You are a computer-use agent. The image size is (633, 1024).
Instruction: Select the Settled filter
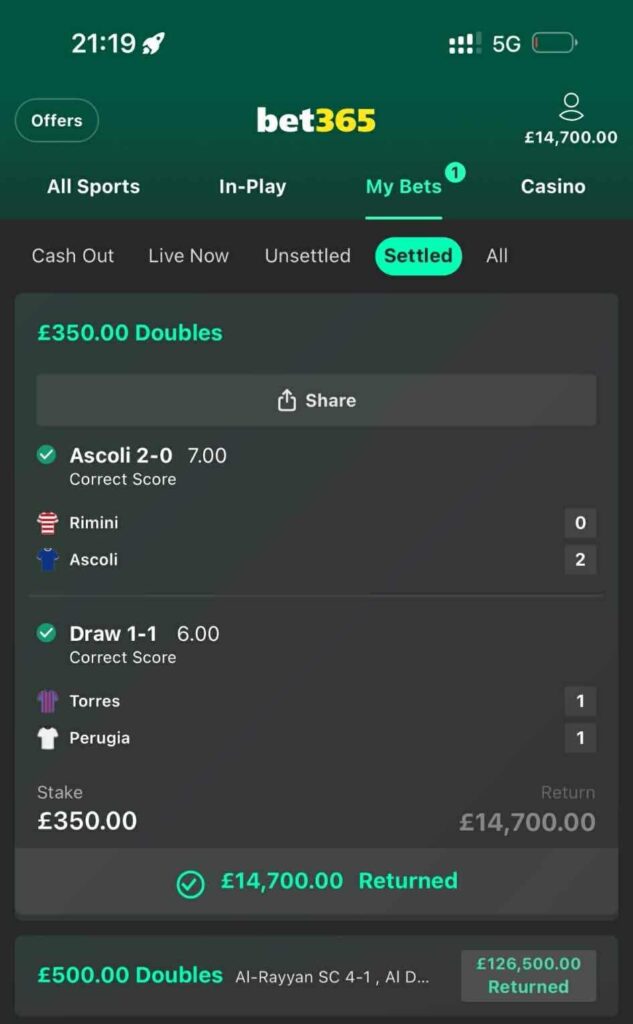418,256
